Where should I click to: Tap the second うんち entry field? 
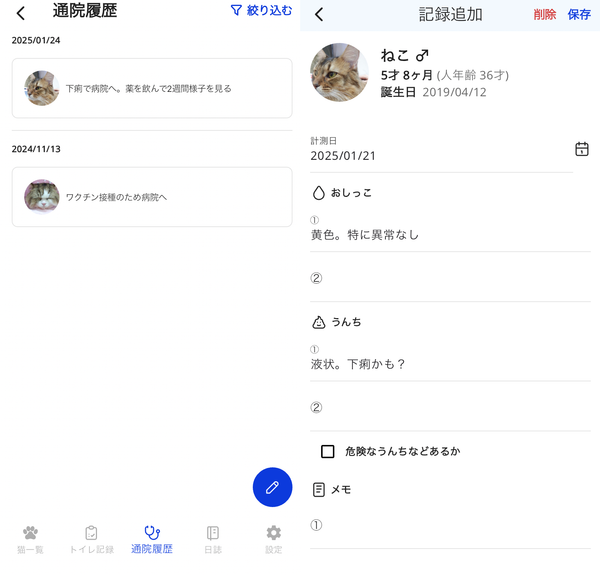tap(450, 408)
